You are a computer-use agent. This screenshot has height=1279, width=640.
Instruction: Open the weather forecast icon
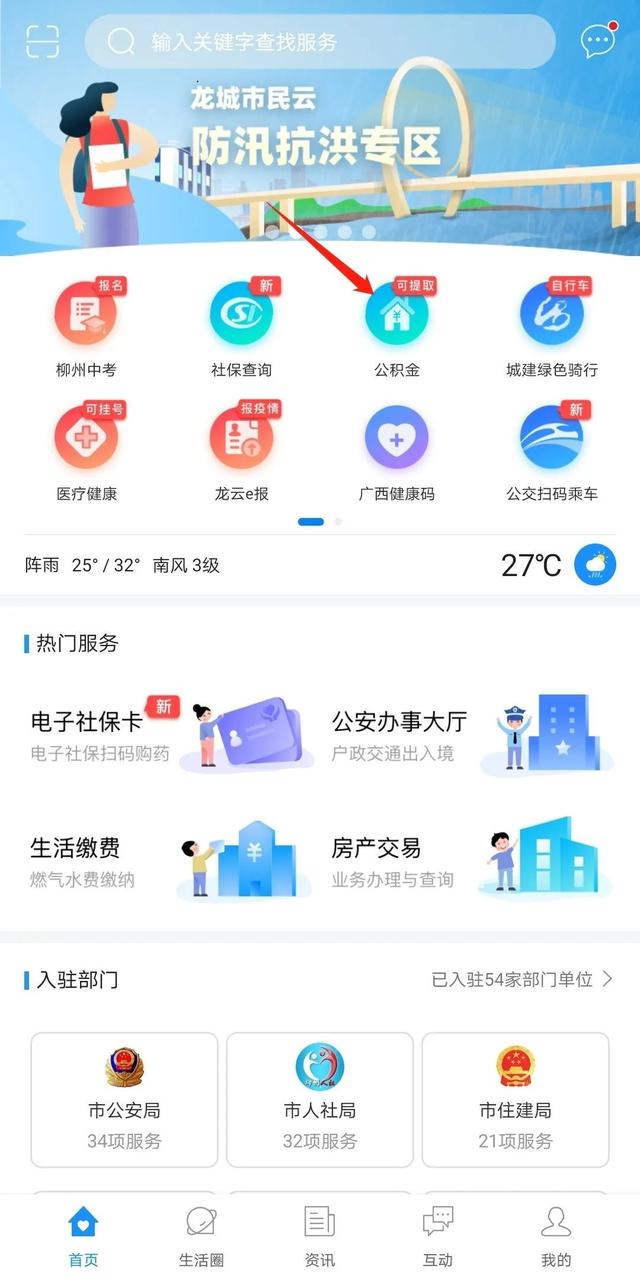595,565
